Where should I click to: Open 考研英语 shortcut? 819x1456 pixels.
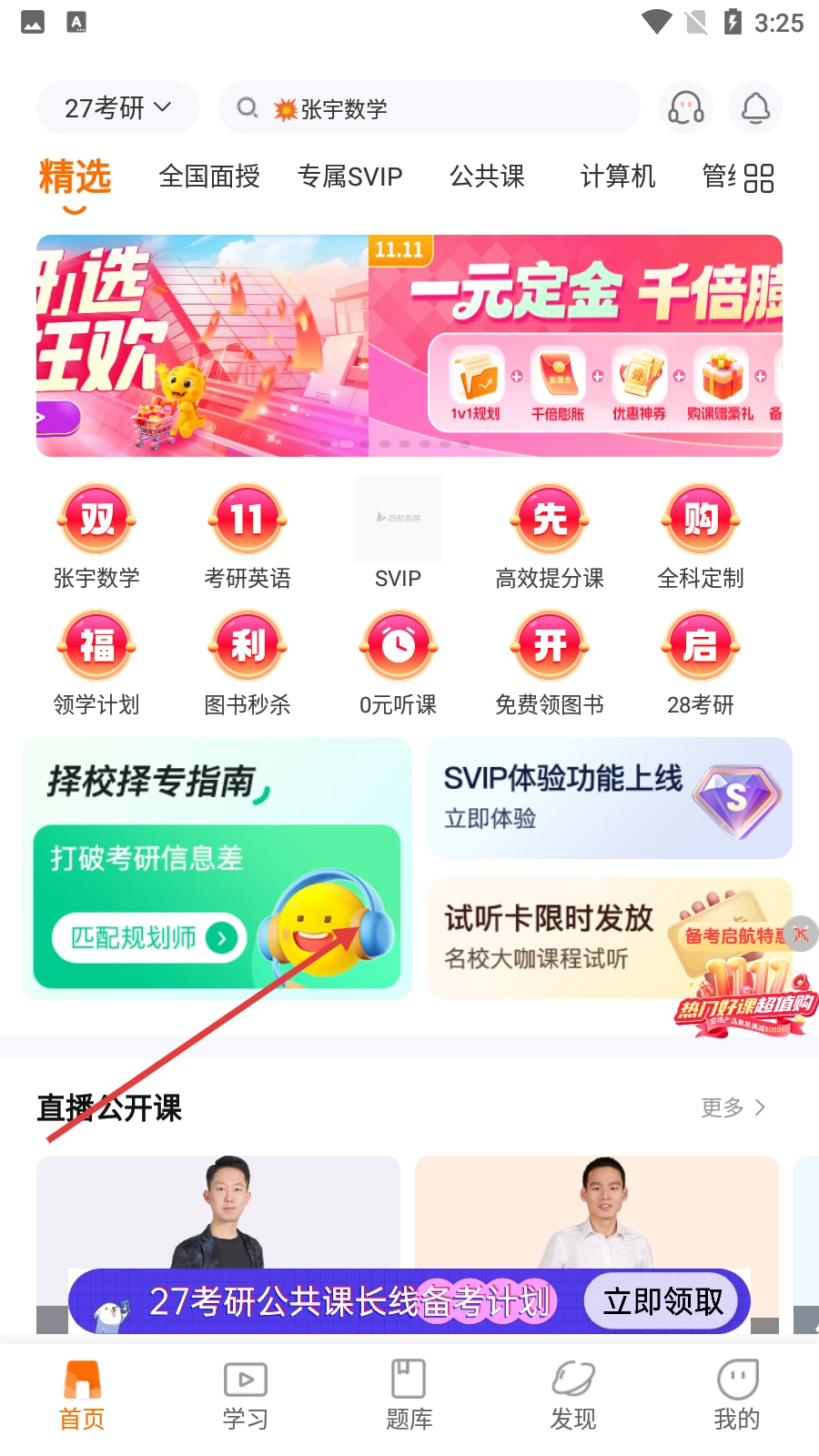coord(248,537)
